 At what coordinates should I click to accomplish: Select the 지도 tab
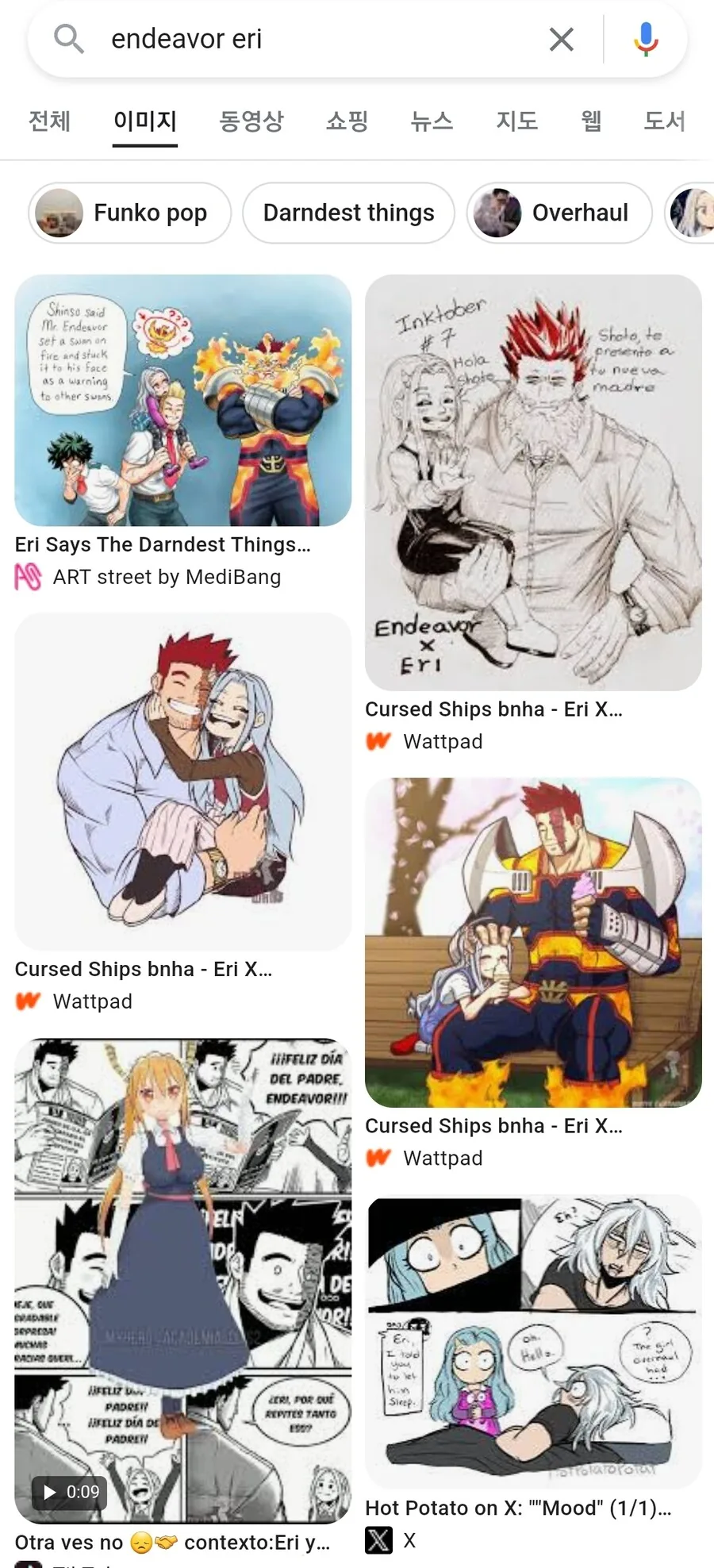(x=516, y=121)
